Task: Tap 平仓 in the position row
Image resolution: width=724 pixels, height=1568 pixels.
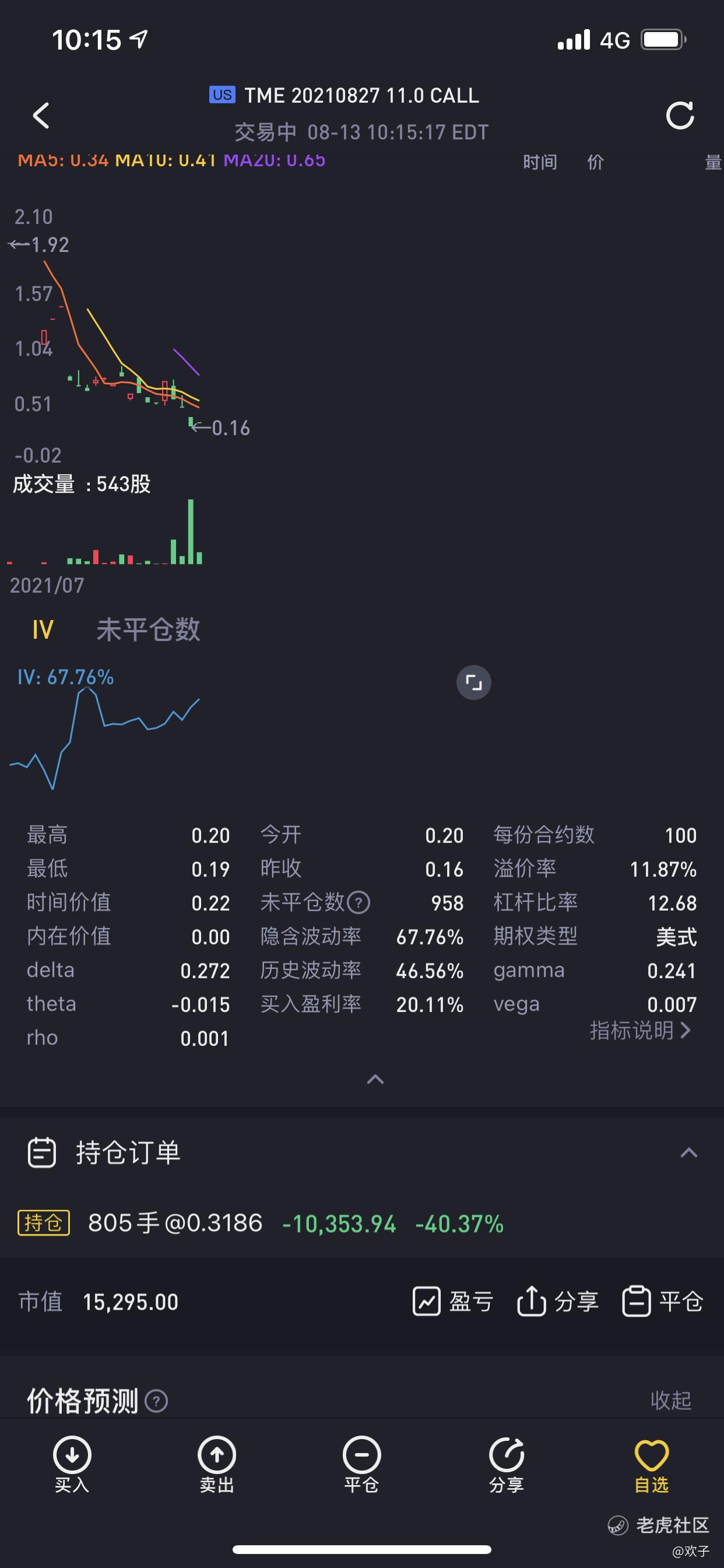Action: [x=663, y=1302]
